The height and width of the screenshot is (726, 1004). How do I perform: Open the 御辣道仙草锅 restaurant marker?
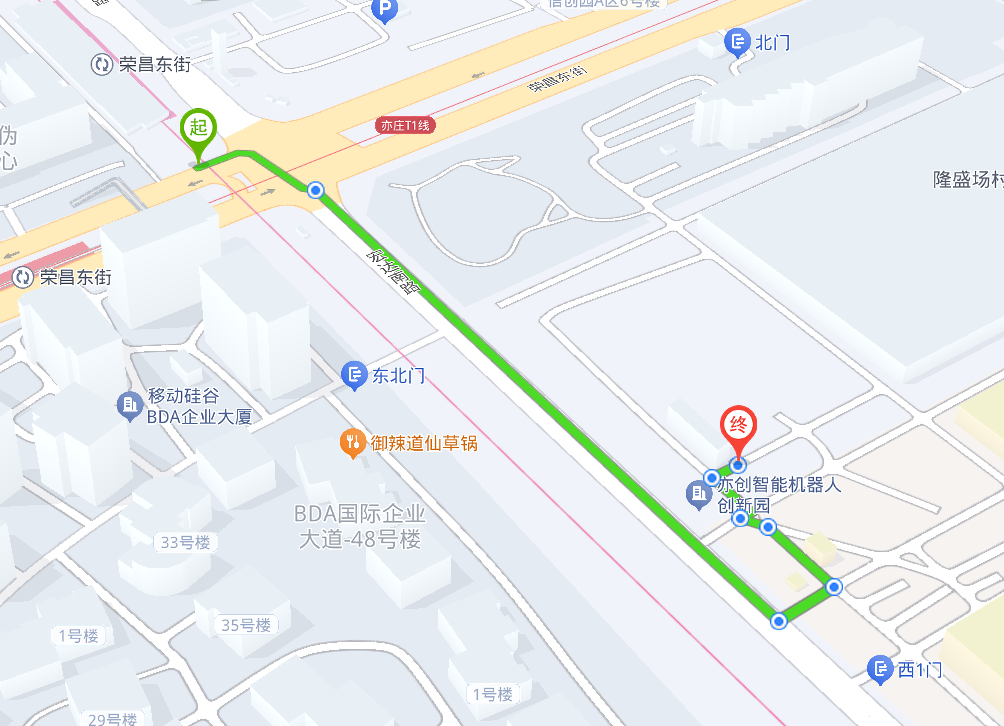click(x=351, y=442)
